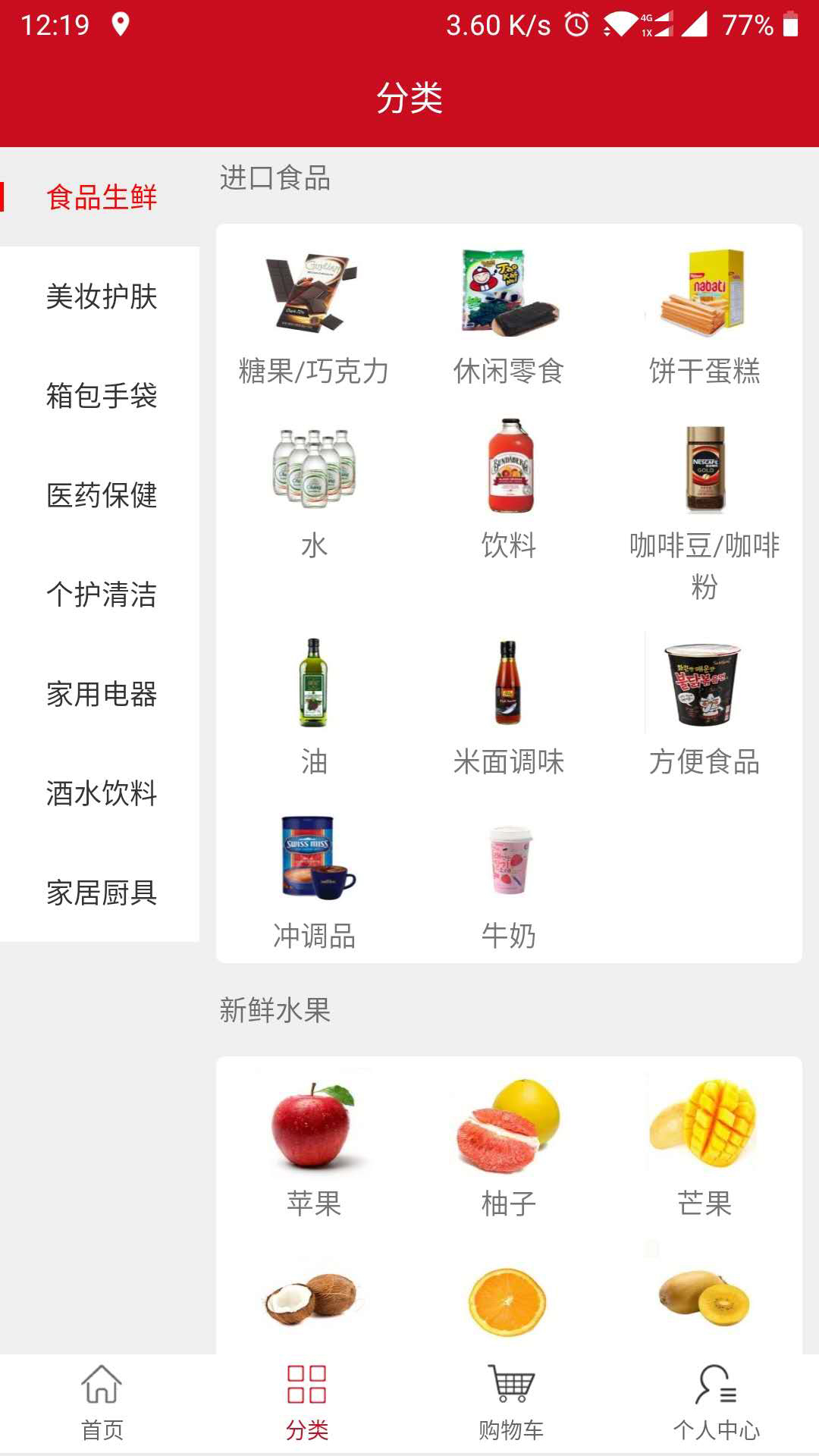The width and height of the screenshot is (819, 1456).
Task: Open 饼干蛋糕 biscuits and cakes
Action: (704, 318)
